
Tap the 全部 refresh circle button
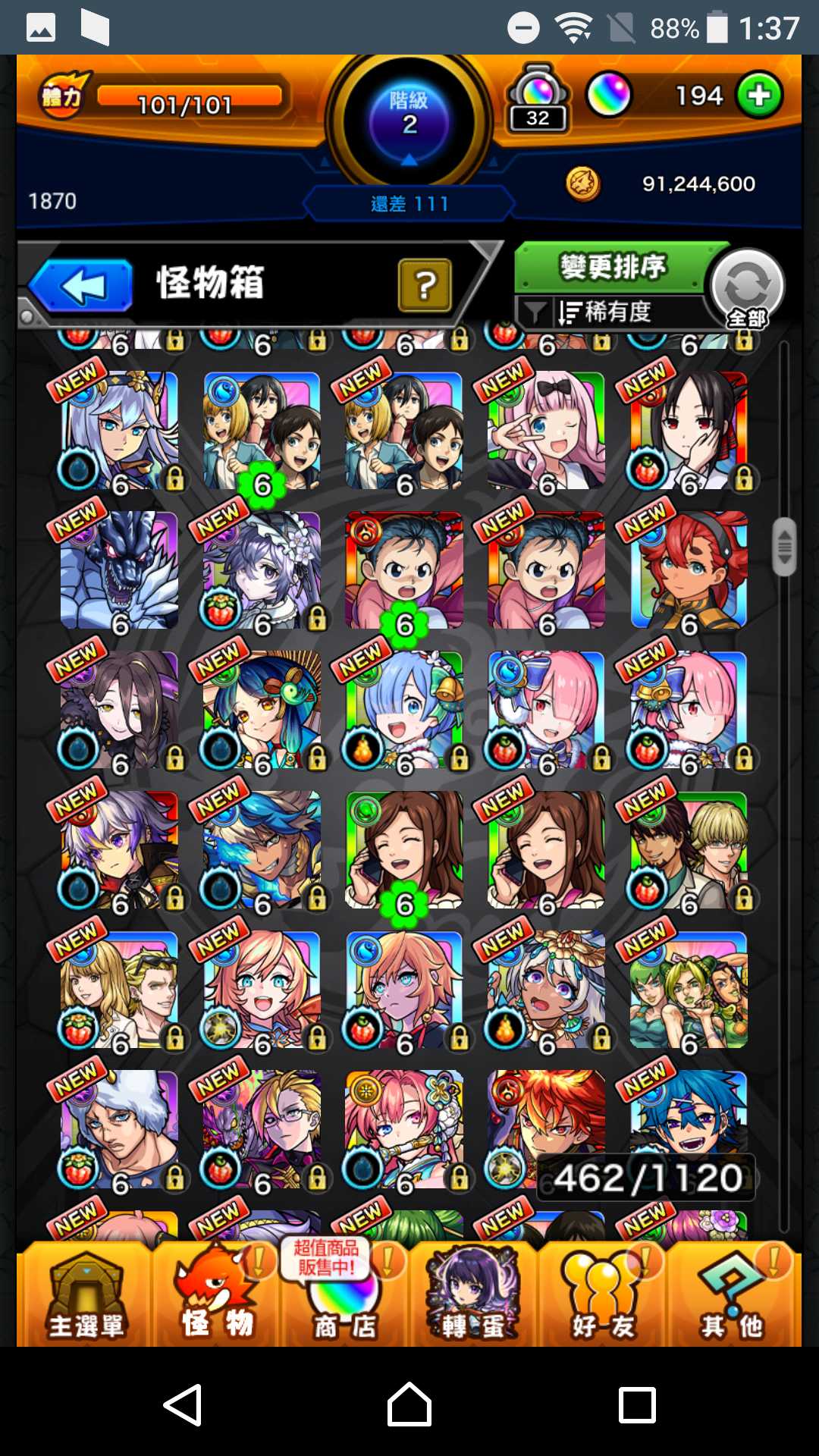tap(747, 288)
